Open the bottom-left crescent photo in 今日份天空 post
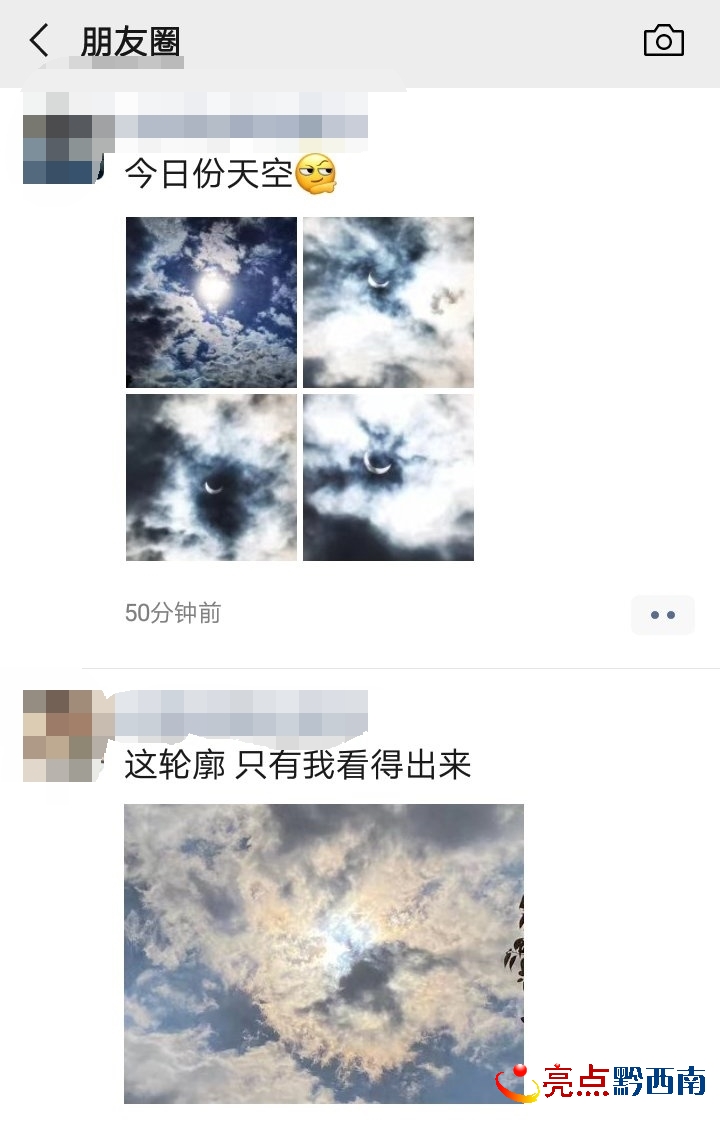 click(x=211, y=477)
